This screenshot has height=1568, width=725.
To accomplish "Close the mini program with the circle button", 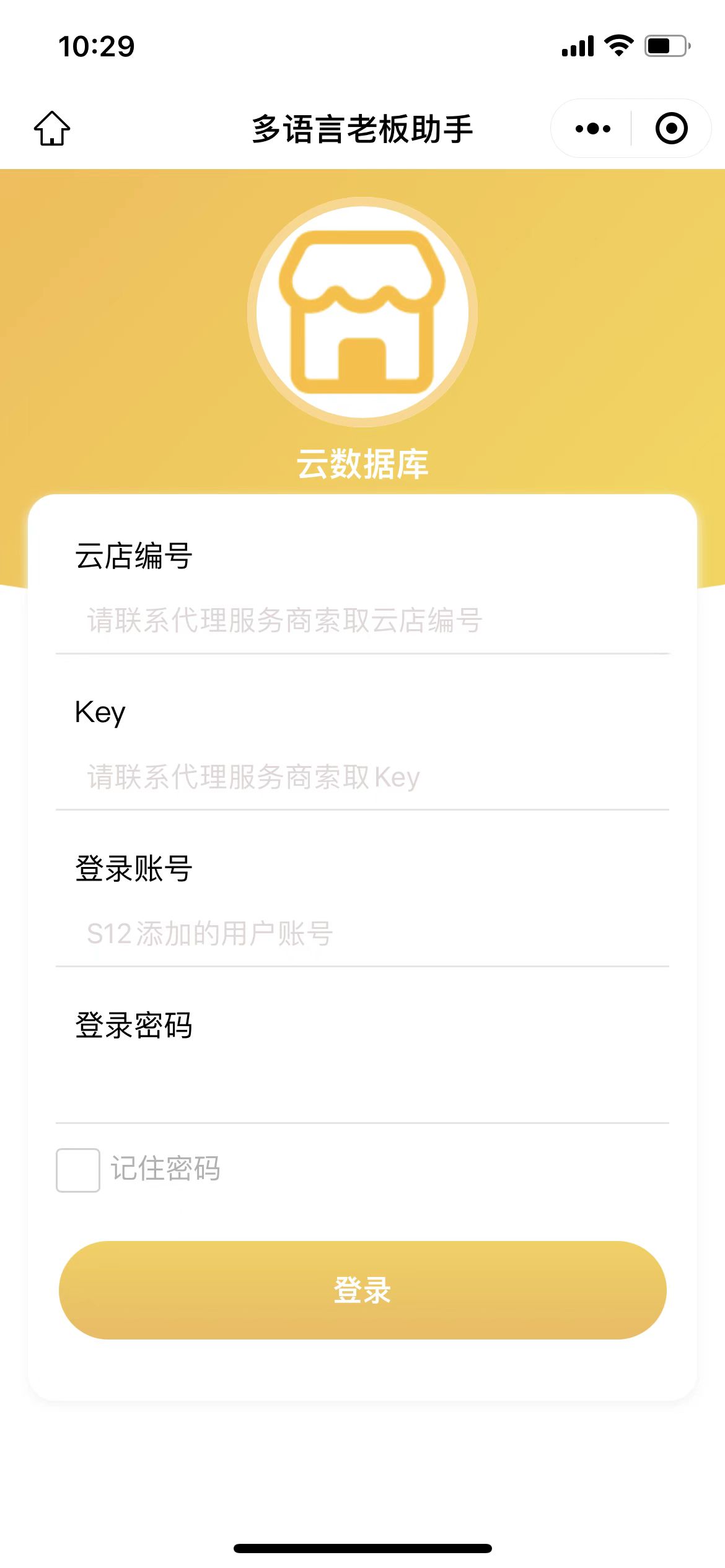I will [671, 128].
